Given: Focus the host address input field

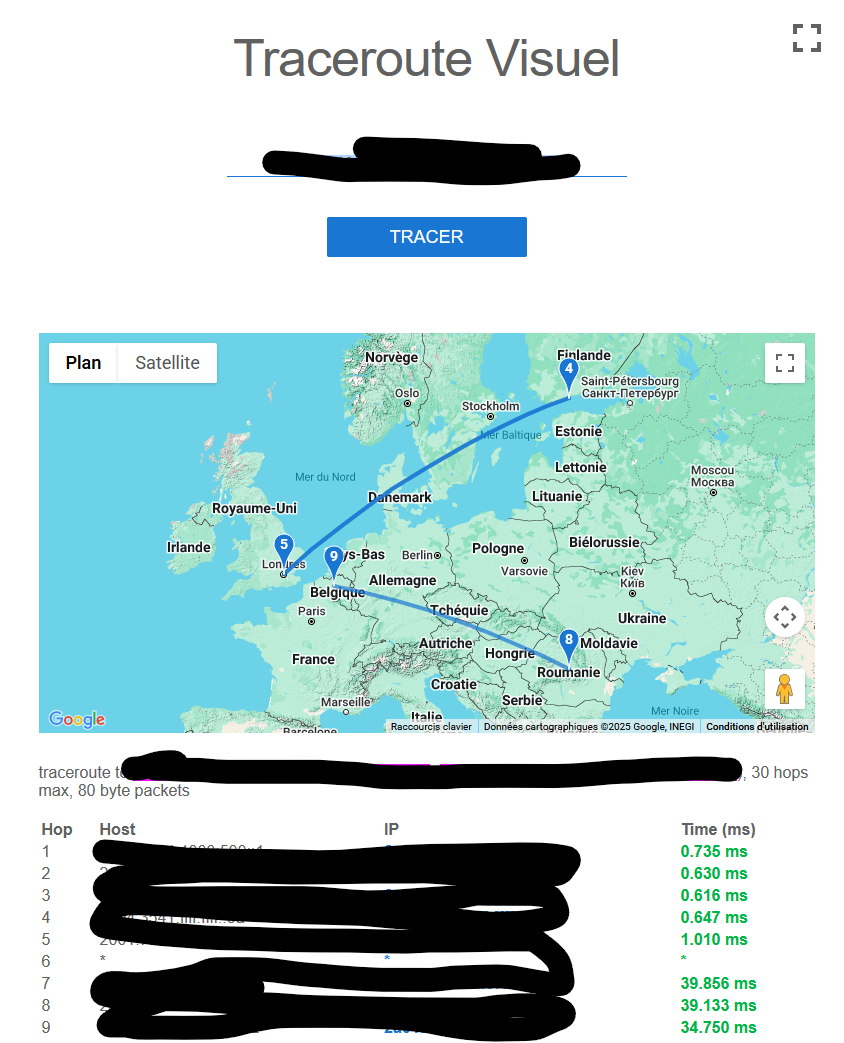Looking at the screenshot, I should point(426,162).
